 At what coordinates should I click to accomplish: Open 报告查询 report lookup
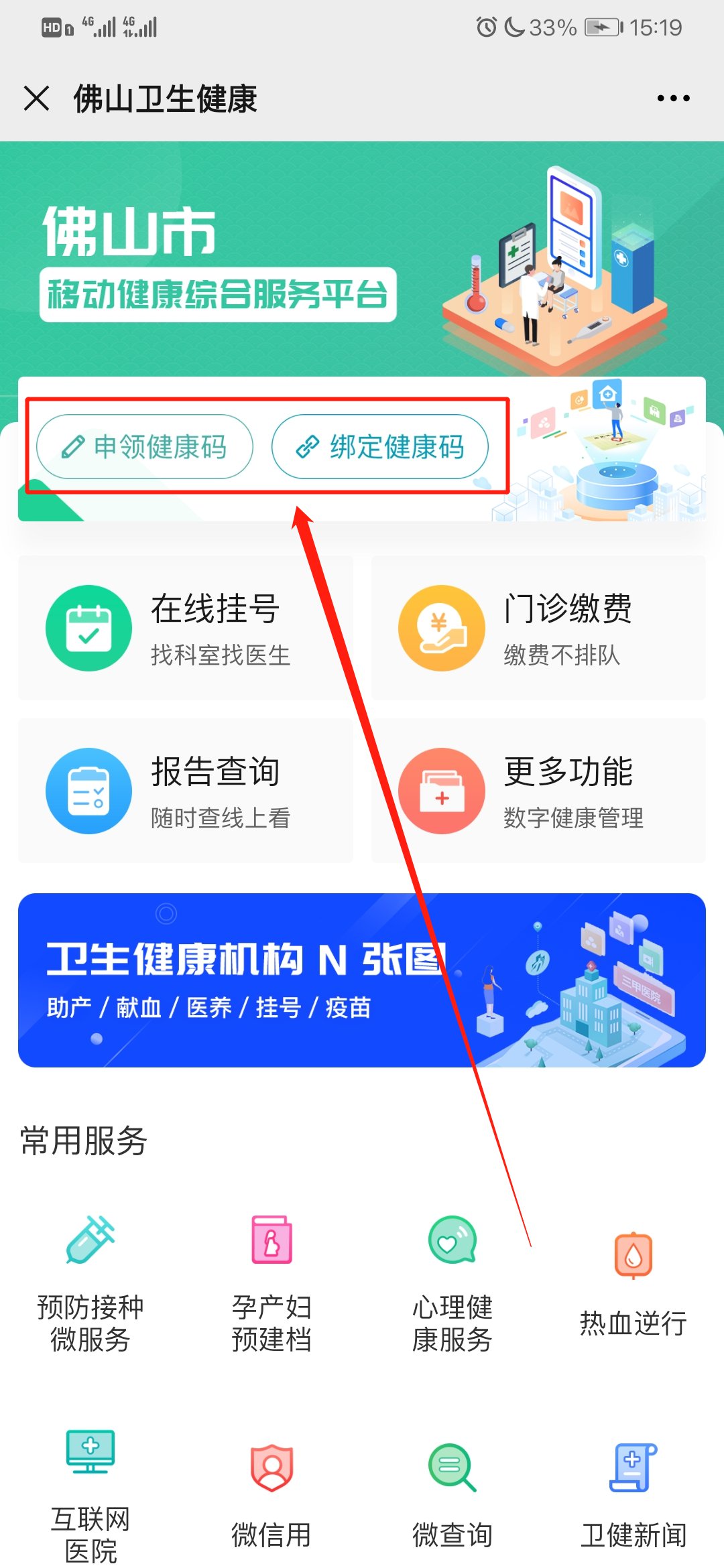pos(186,791)
